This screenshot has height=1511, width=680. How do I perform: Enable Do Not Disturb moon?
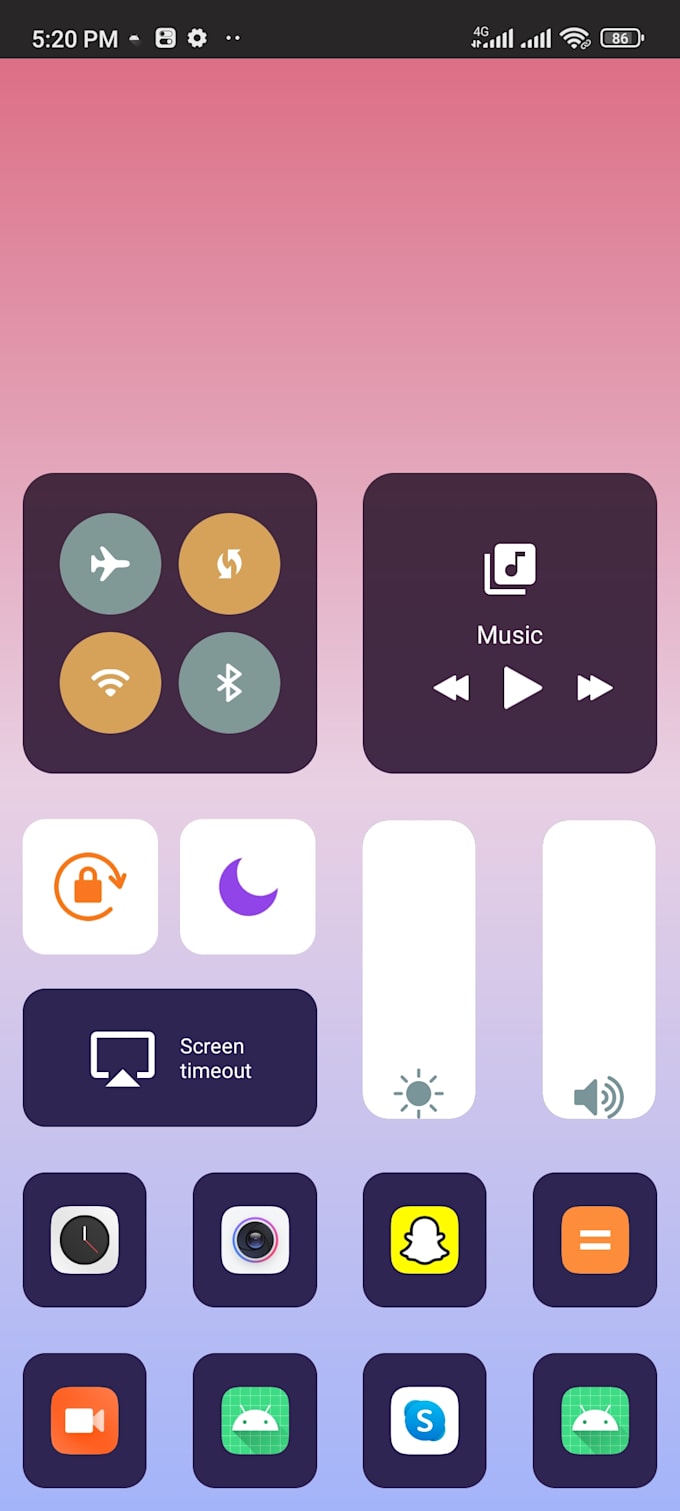click(248, 886)
